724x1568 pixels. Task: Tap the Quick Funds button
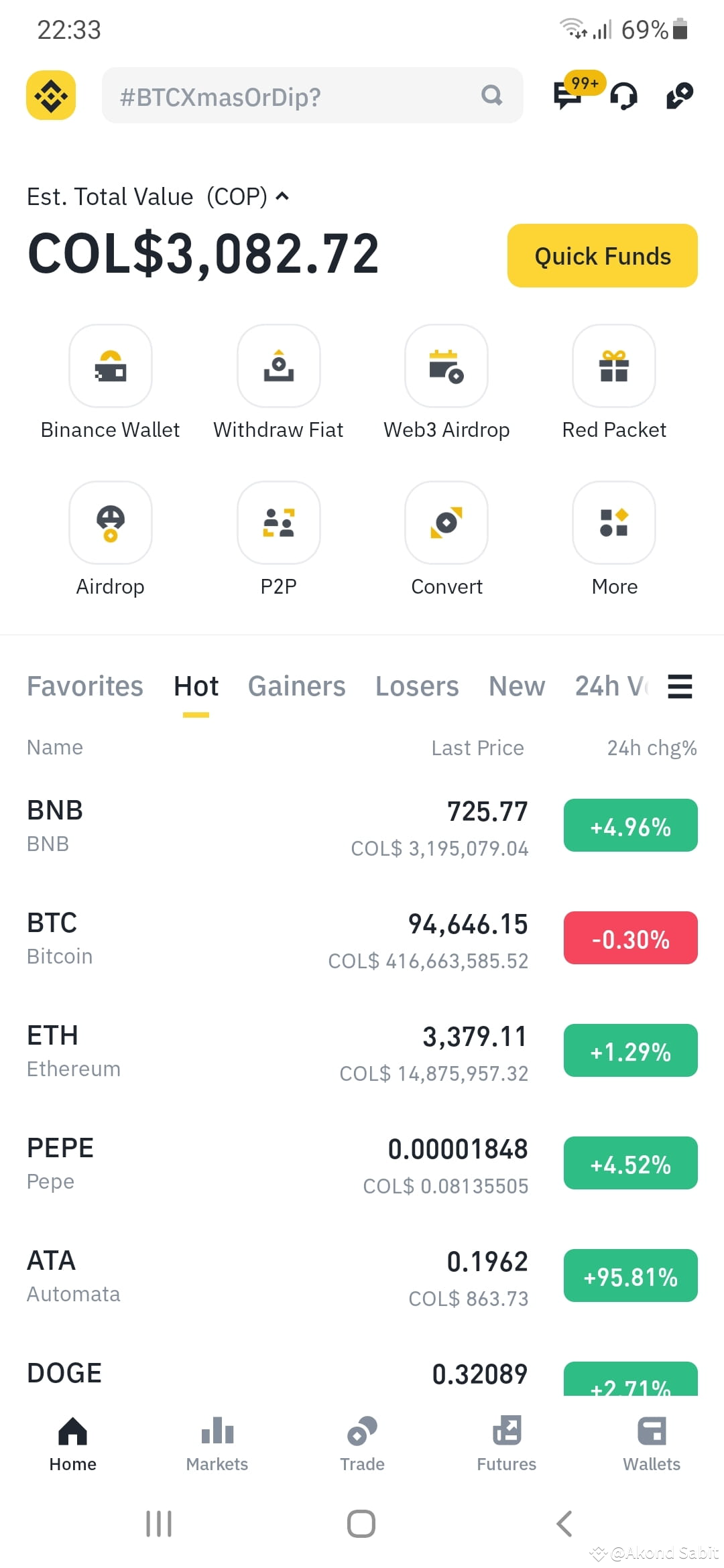point(601,256)
